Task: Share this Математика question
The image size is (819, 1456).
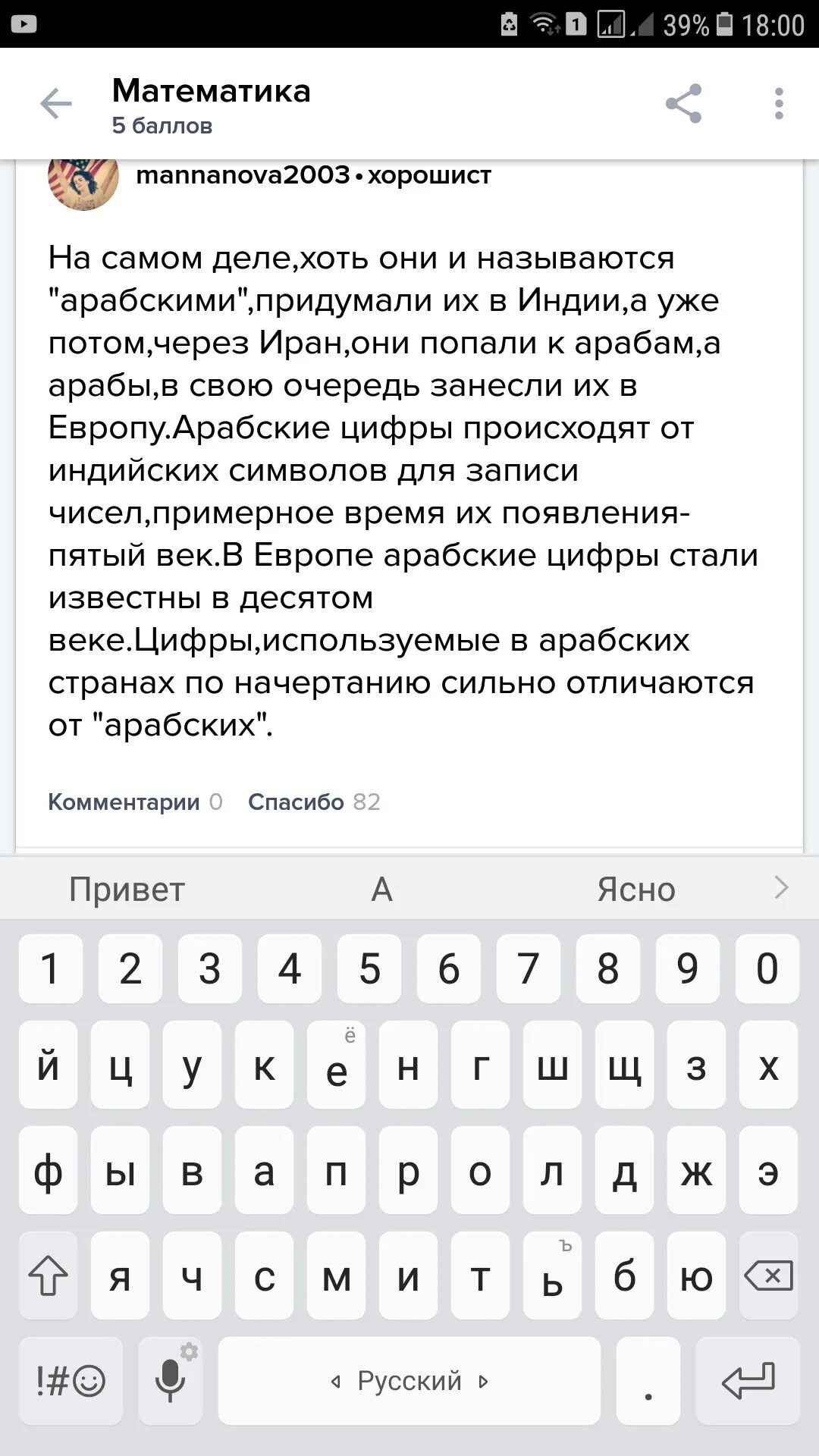Action: [684, 104]
